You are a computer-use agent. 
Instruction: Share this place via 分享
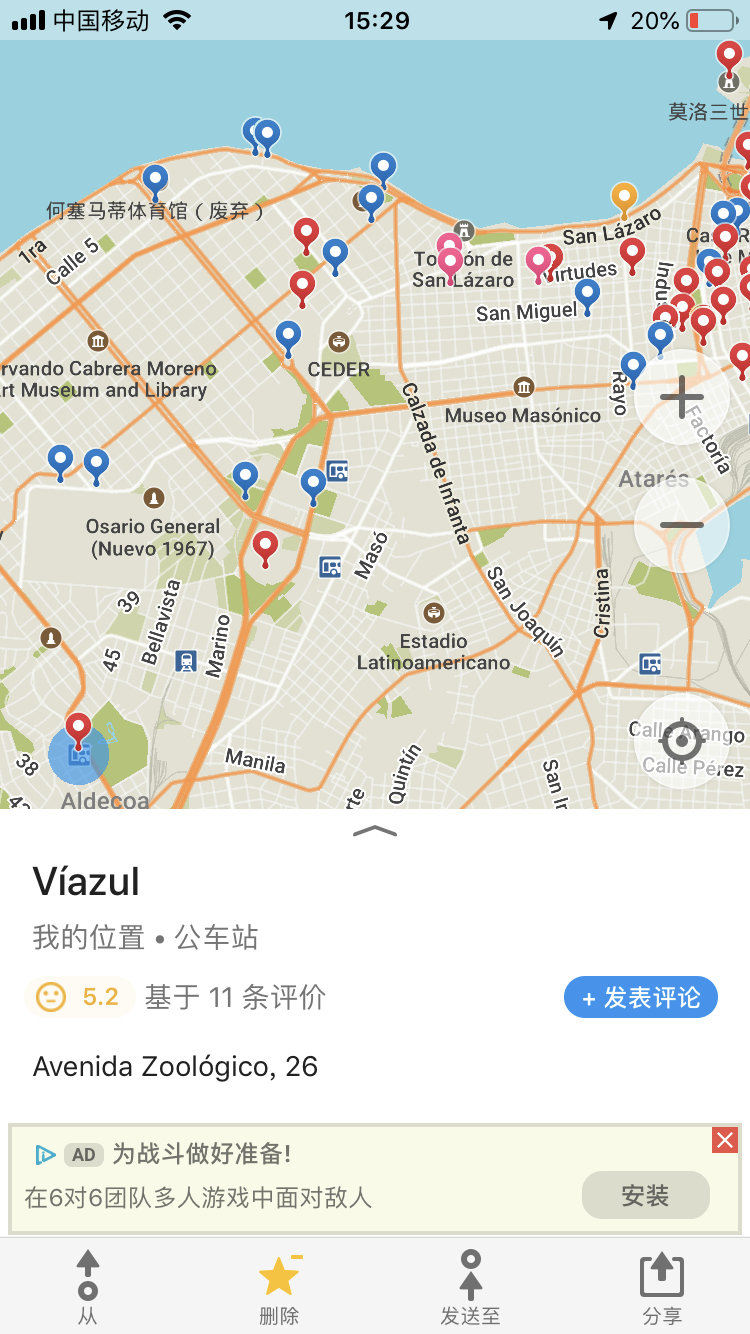click(661, 1287)
